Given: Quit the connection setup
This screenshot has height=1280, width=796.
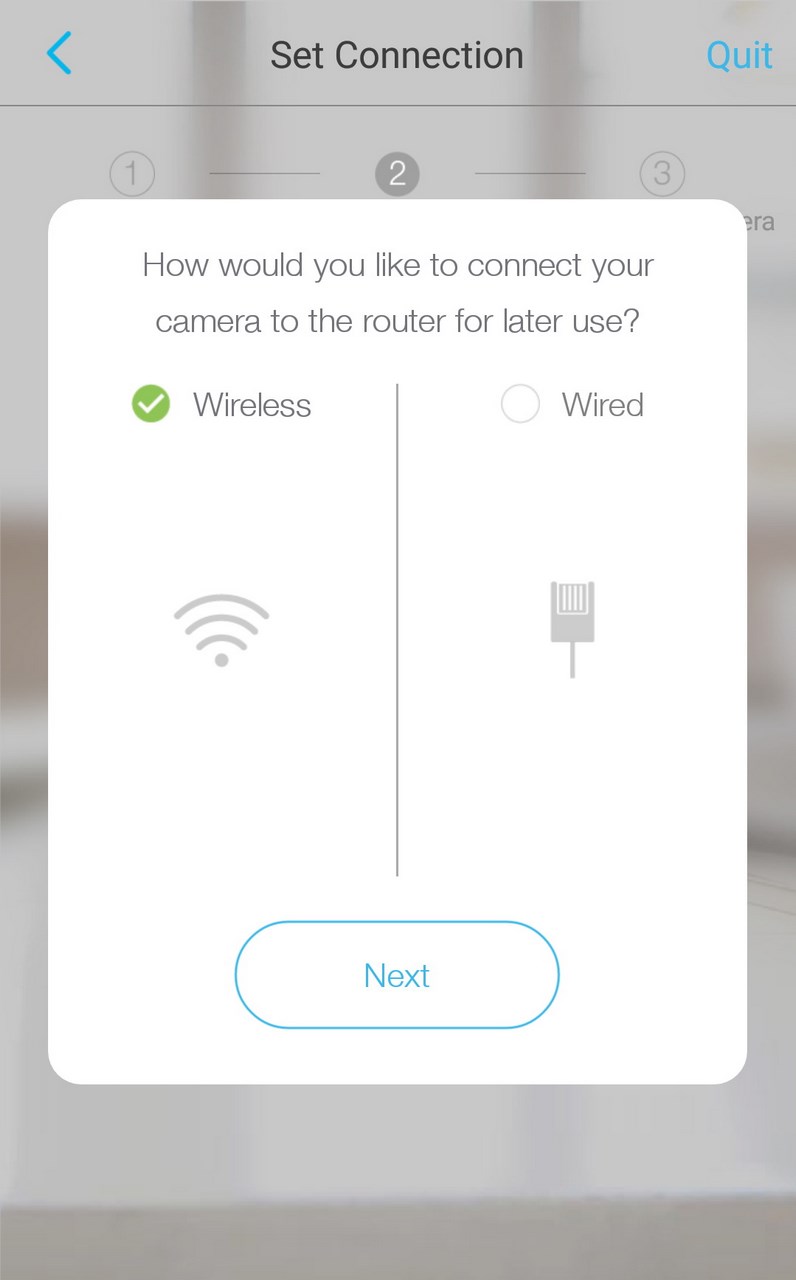Looking at the screenshot, I should point(739,55).
